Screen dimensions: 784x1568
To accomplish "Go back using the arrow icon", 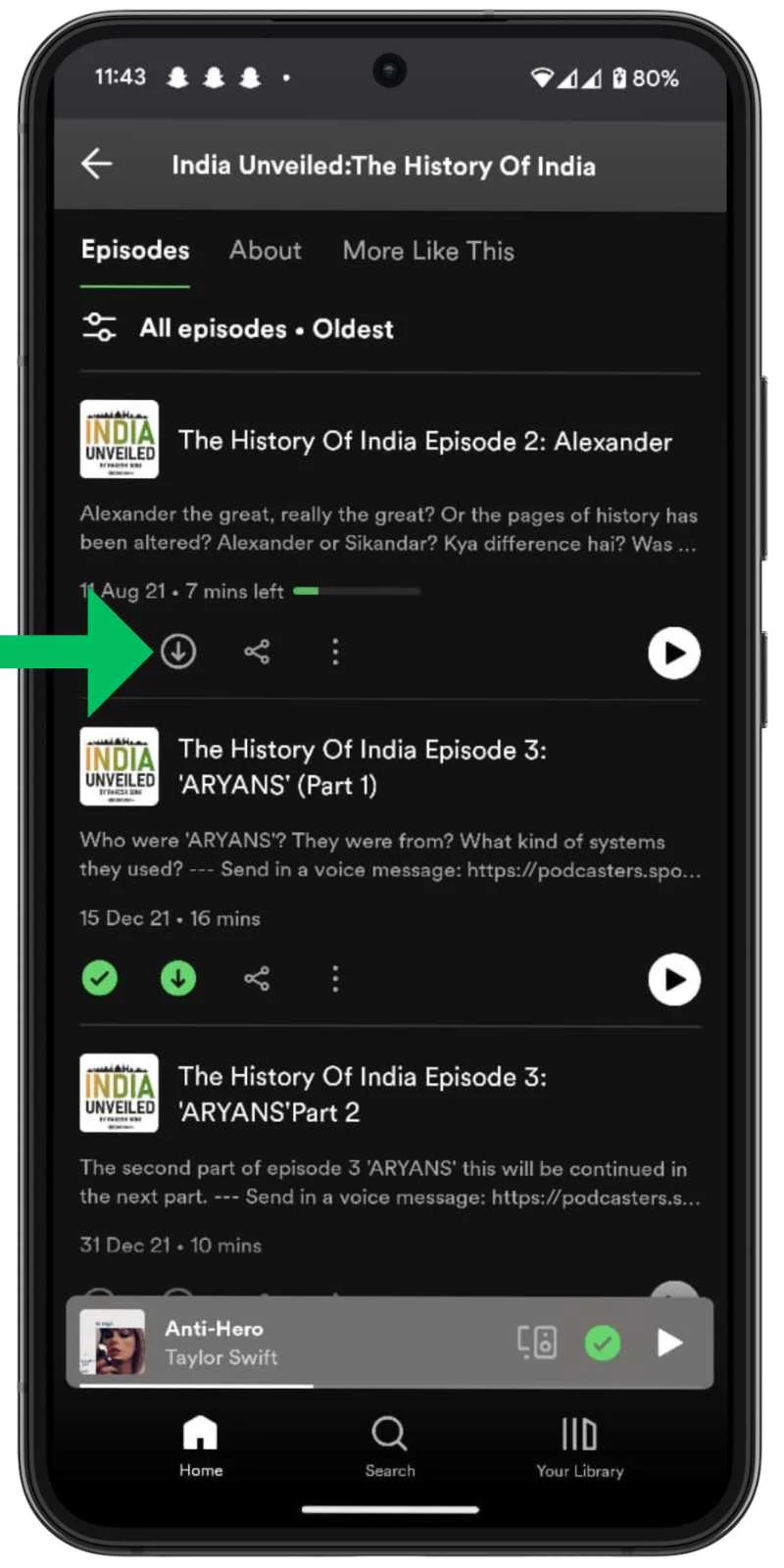I will 96,164.
